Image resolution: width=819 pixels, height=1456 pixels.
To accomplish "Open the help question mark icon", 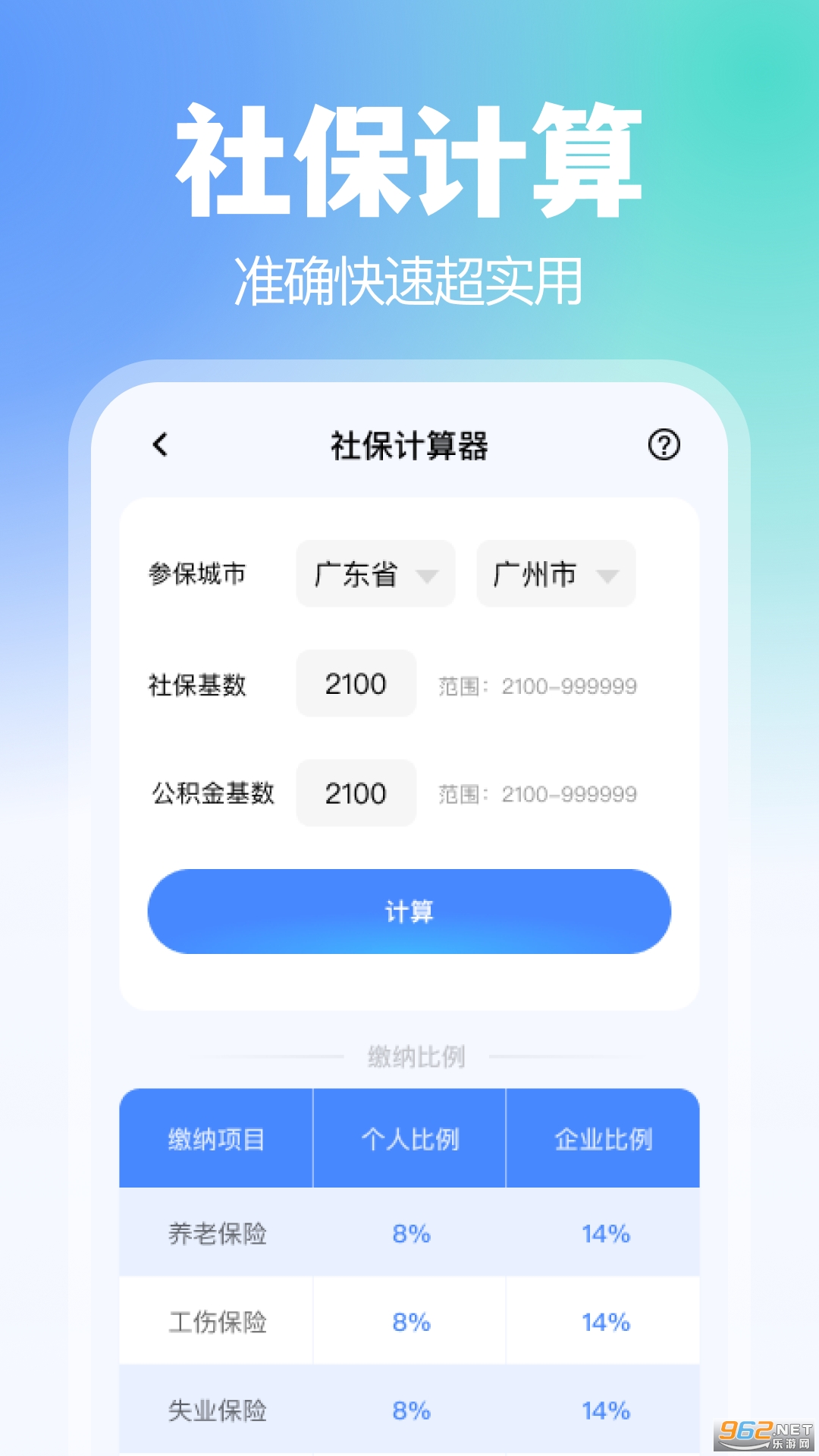I will (x=666, y=447).
